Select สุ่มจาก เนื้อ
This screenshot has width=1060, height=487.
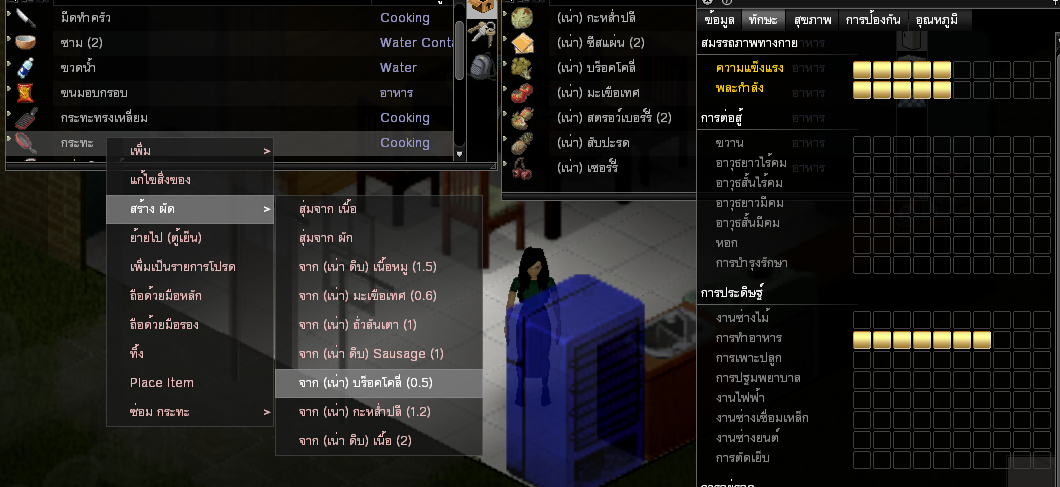(378, 210)
